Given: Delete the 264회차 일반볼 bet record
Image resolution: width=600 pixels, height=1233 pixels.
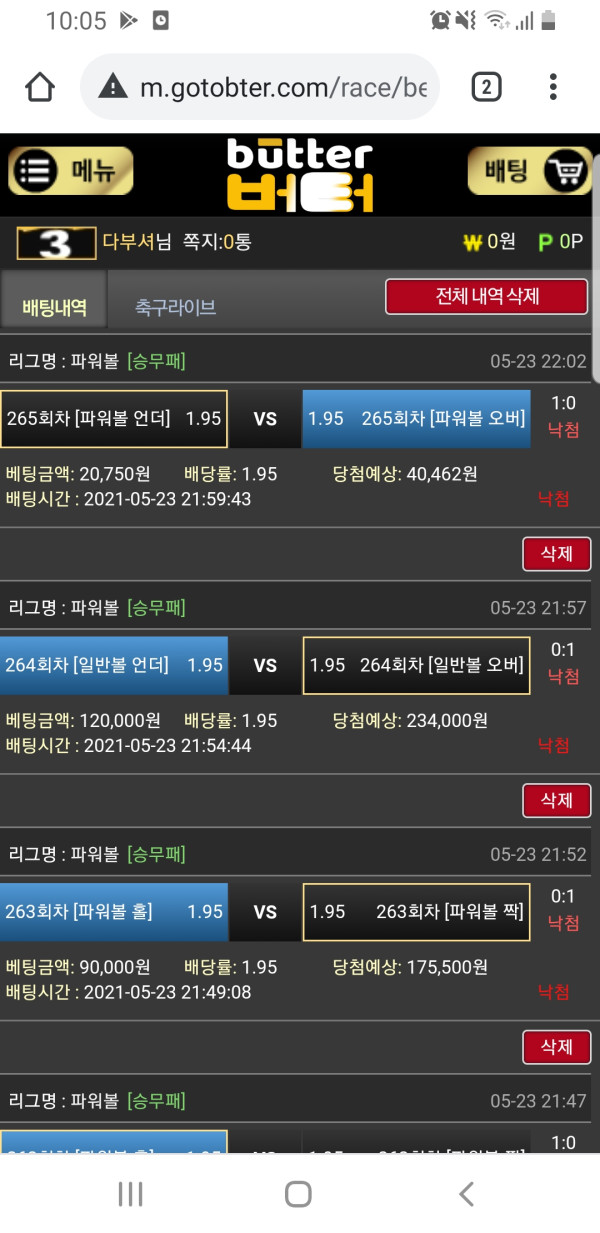Looking at the screenshot, I should (x=556, y=800).
